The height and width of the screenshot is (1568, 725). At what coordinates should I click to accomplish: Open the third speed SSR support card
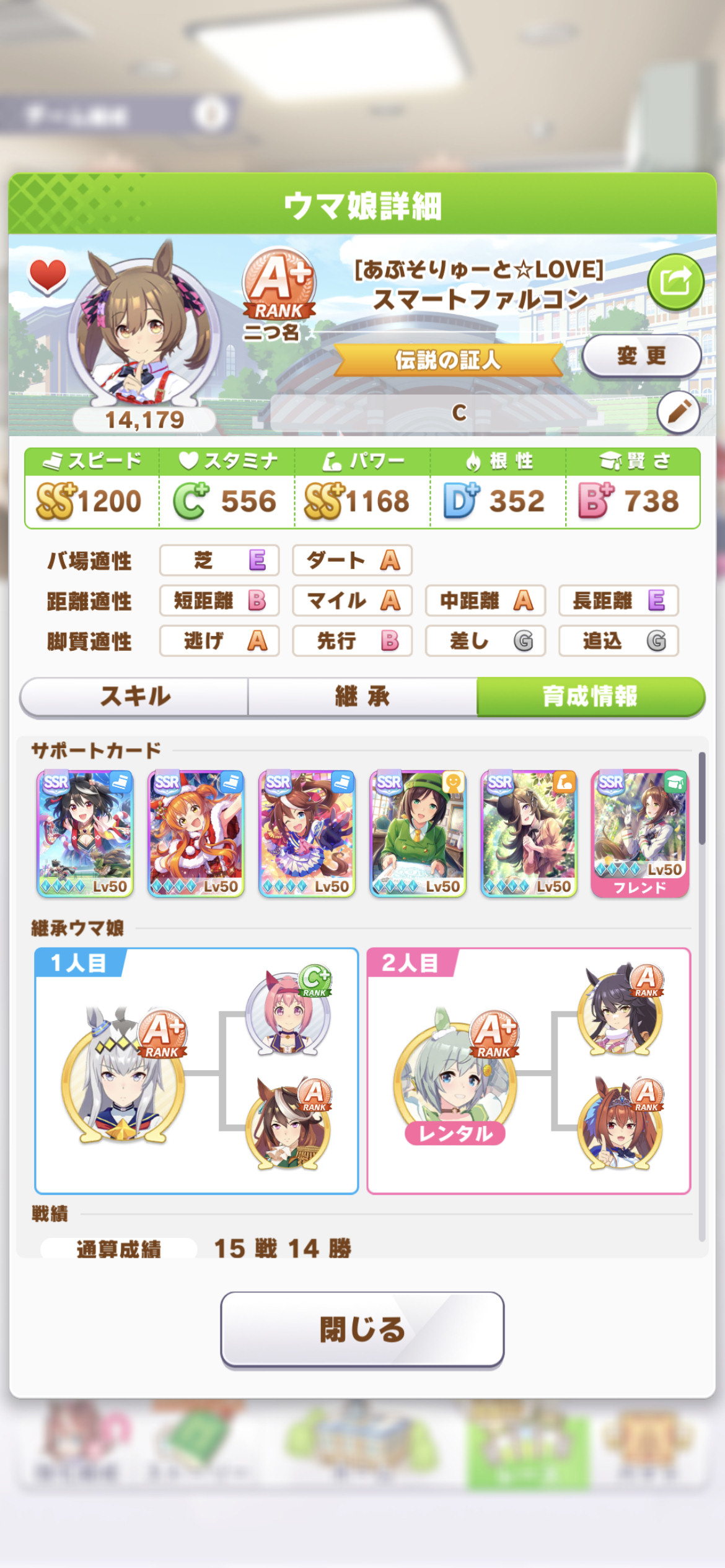(307, 834)
